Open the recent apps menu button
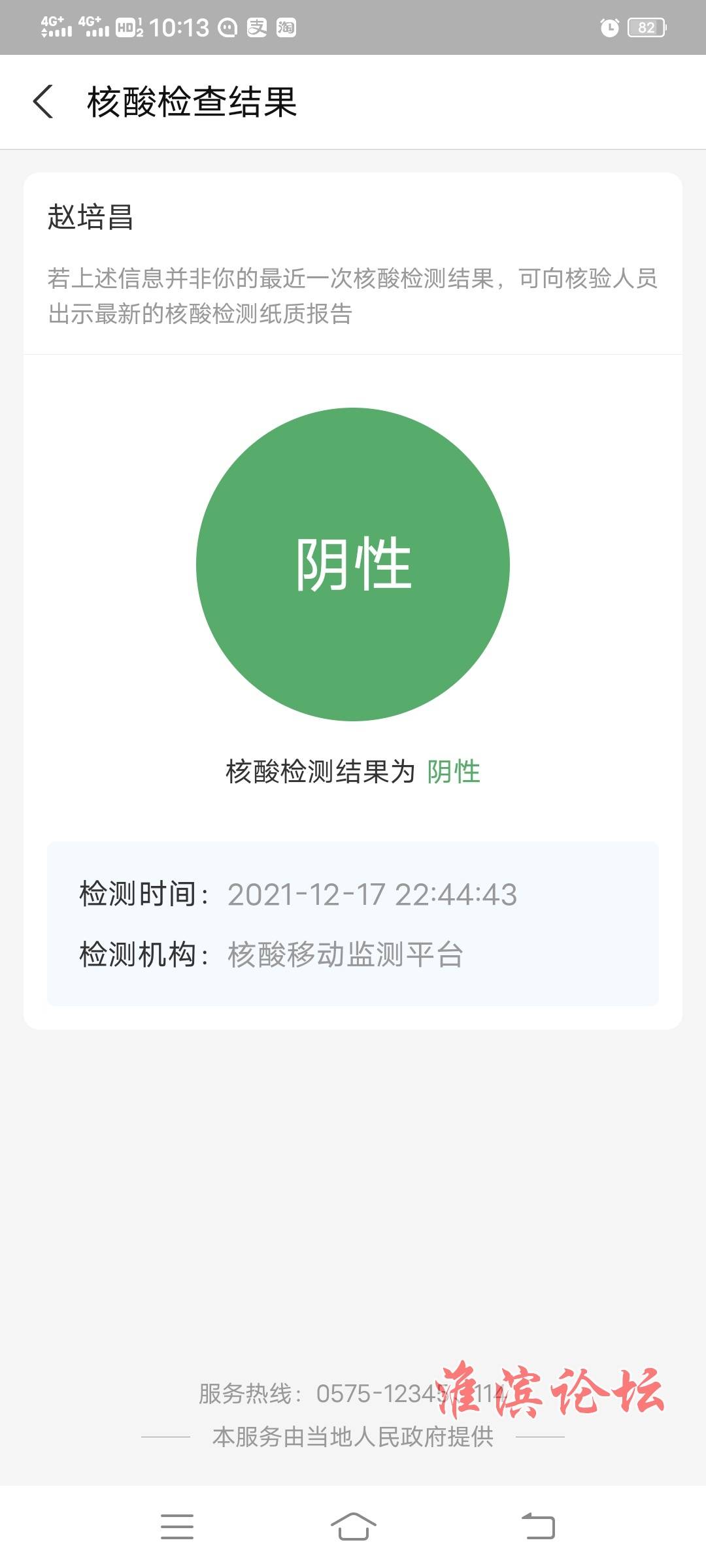 coord(177,1526)
